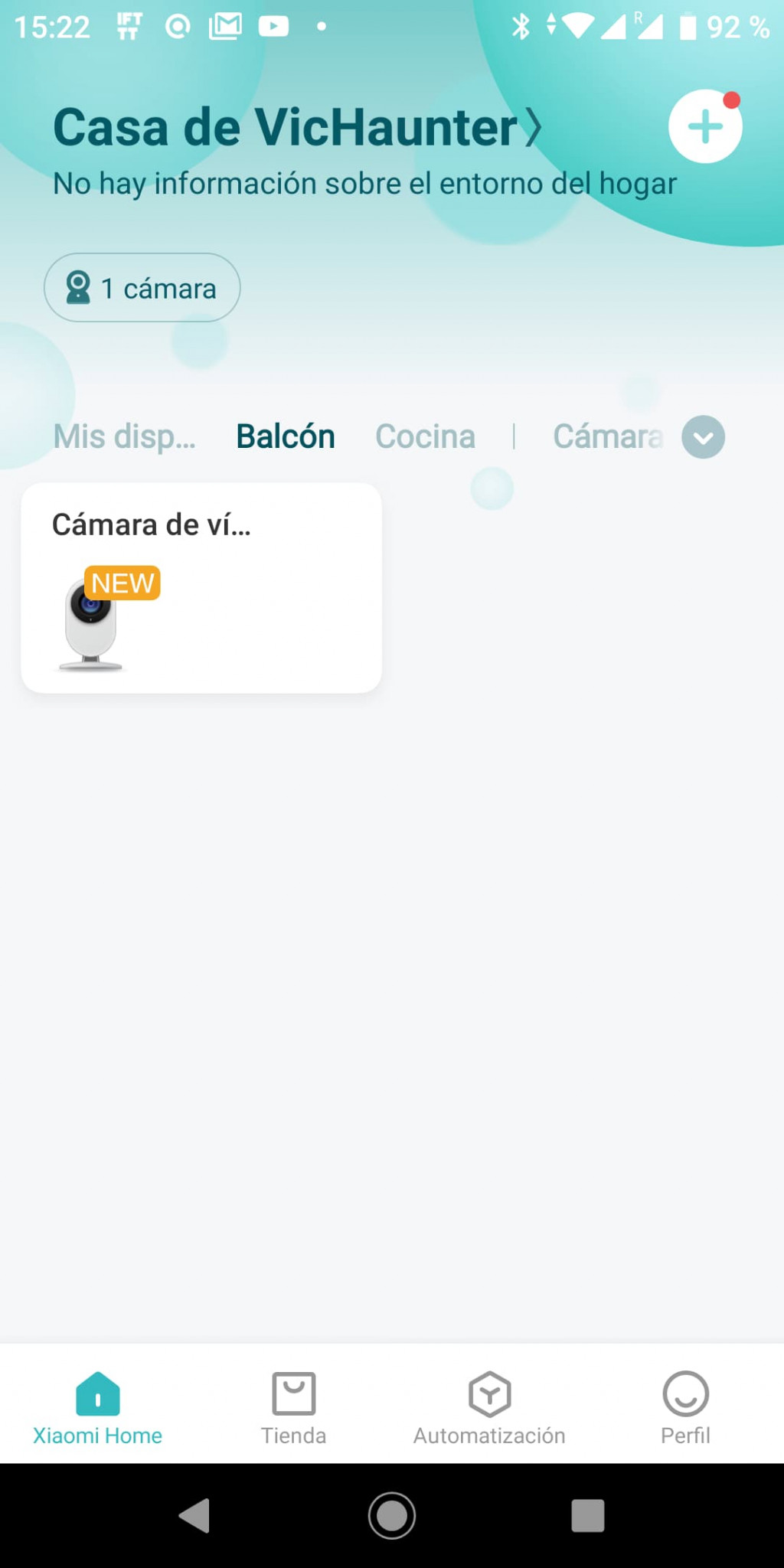The image size is (784, 1568).
Task: Open the Casa de VicHaunter home selector
Action: [298, 127]
